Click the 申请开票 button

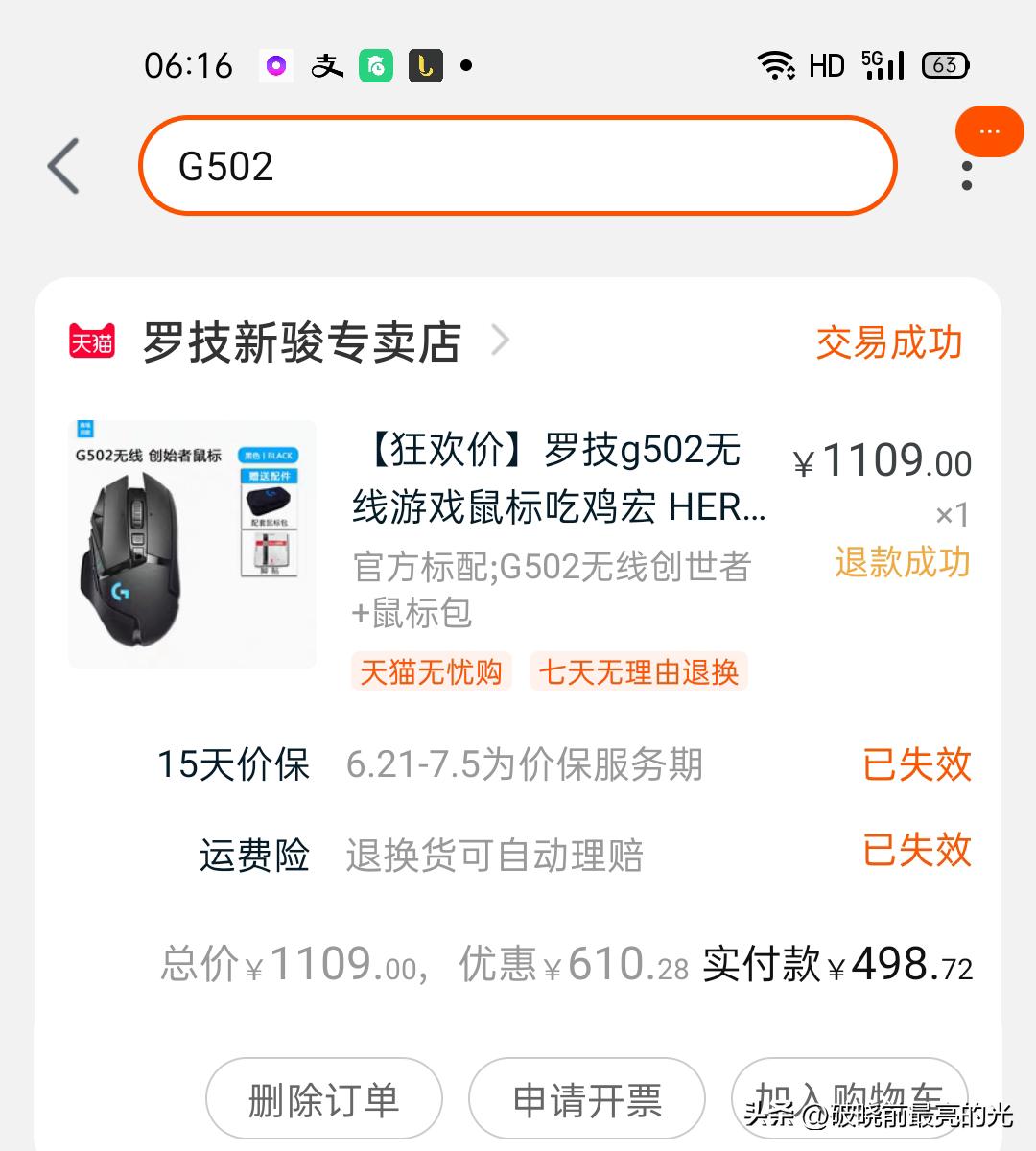point(585,1098)
